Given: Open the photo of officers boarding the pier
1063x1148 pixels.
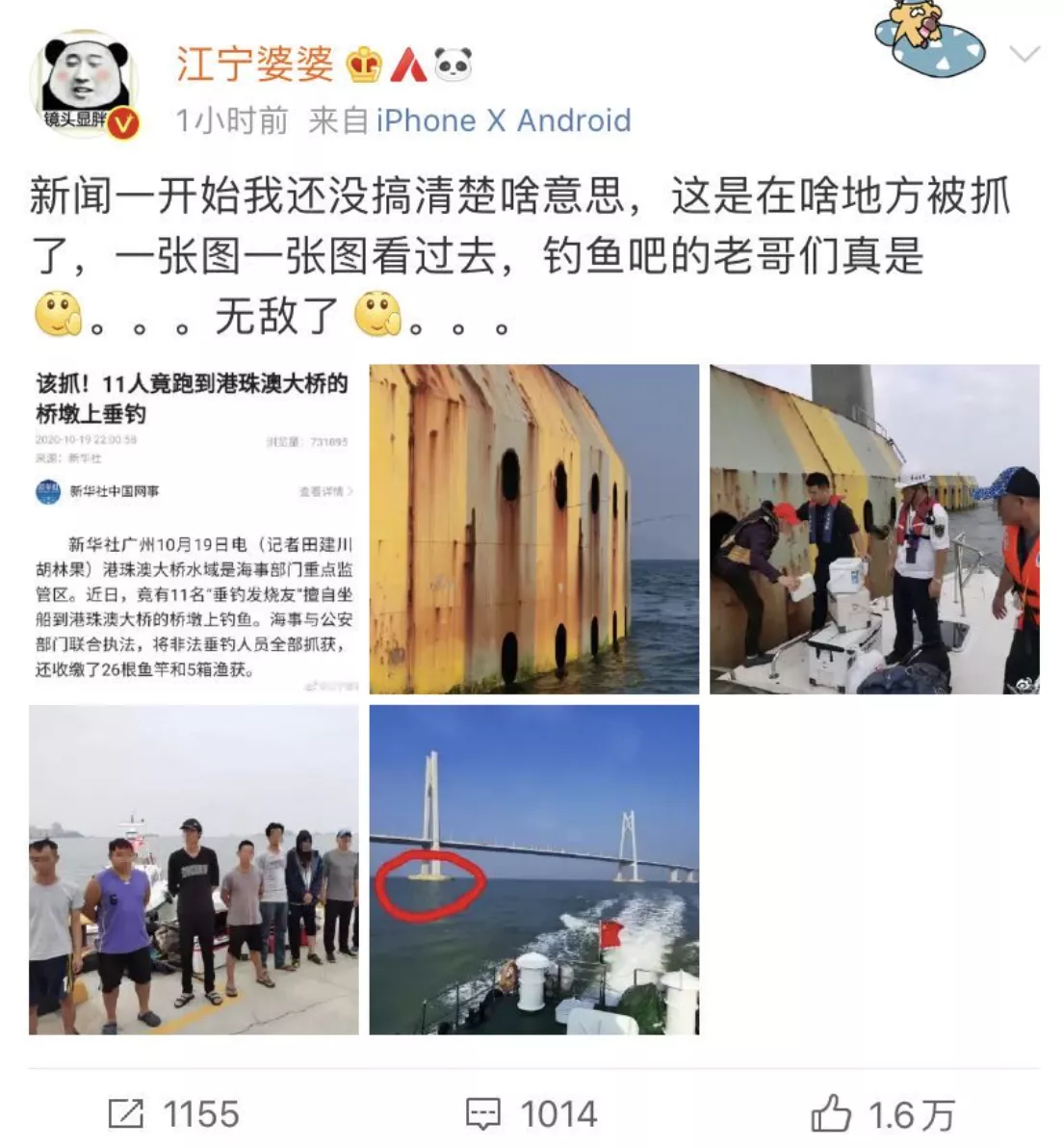Looking at the screenshot, I should pos(874,529).
